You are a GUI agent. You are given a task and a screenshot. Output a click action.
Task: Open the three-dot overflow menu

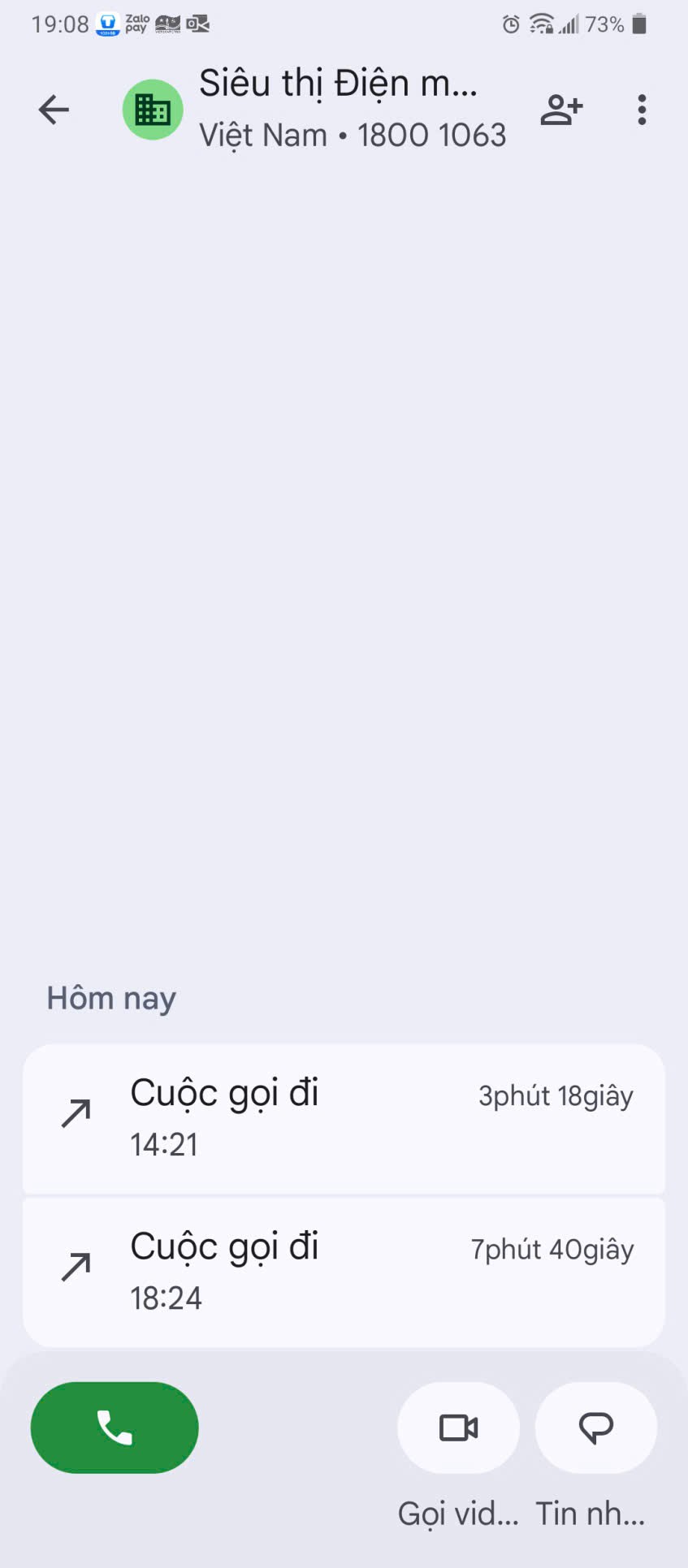coord(642,110)
